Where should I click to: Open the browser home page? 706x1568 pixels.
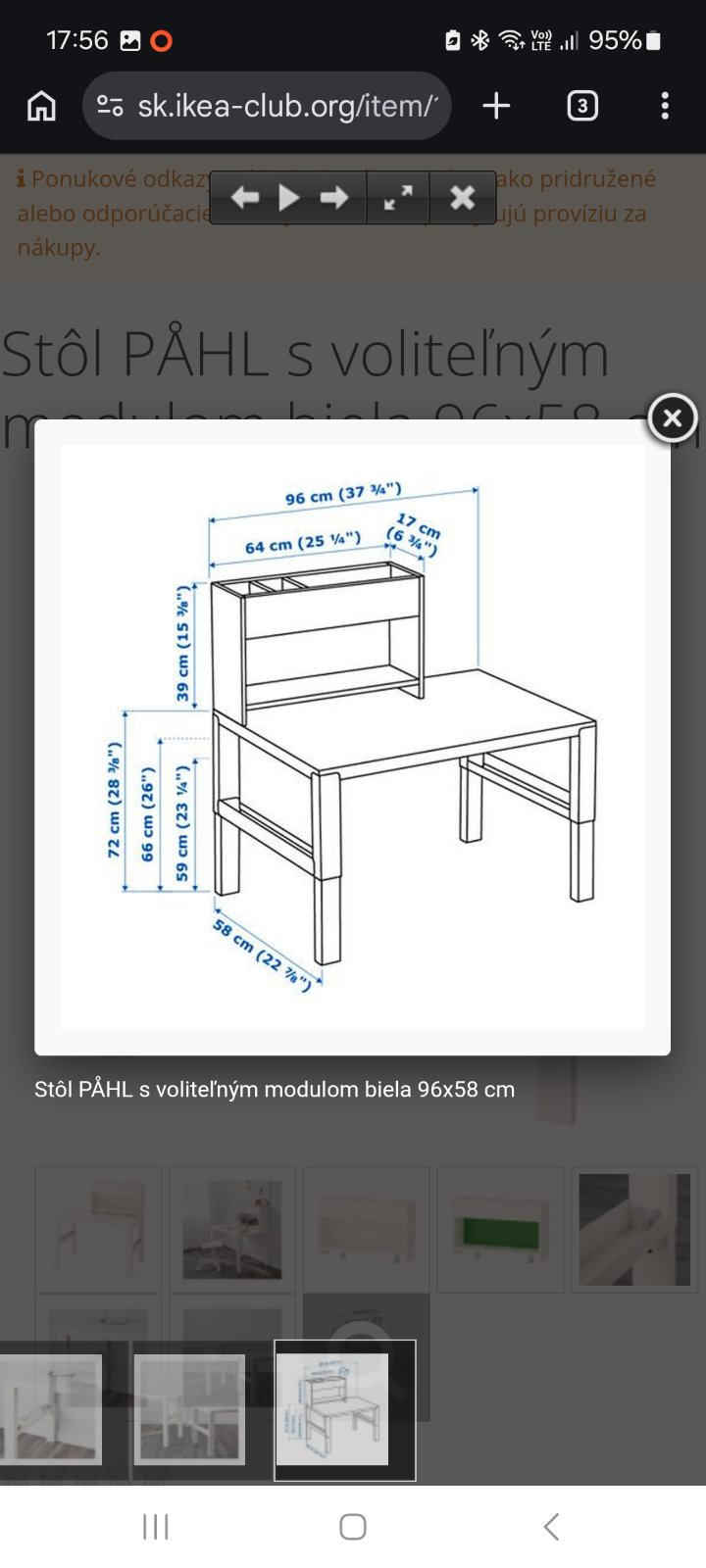[41, 106]
